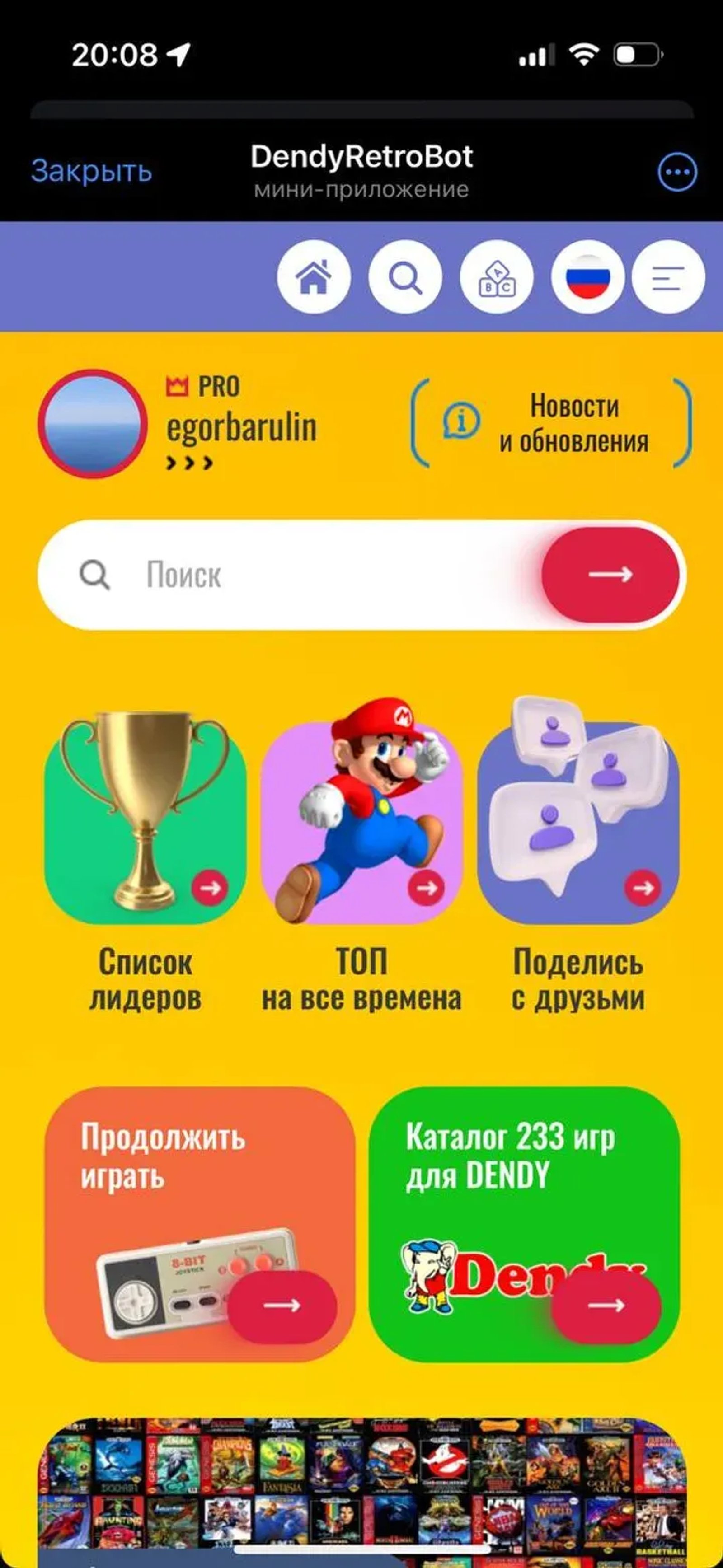Screen dimensions: 723x1568
Task: Click the info speech-bubble icon near Новости
Action: coord(461,421)
